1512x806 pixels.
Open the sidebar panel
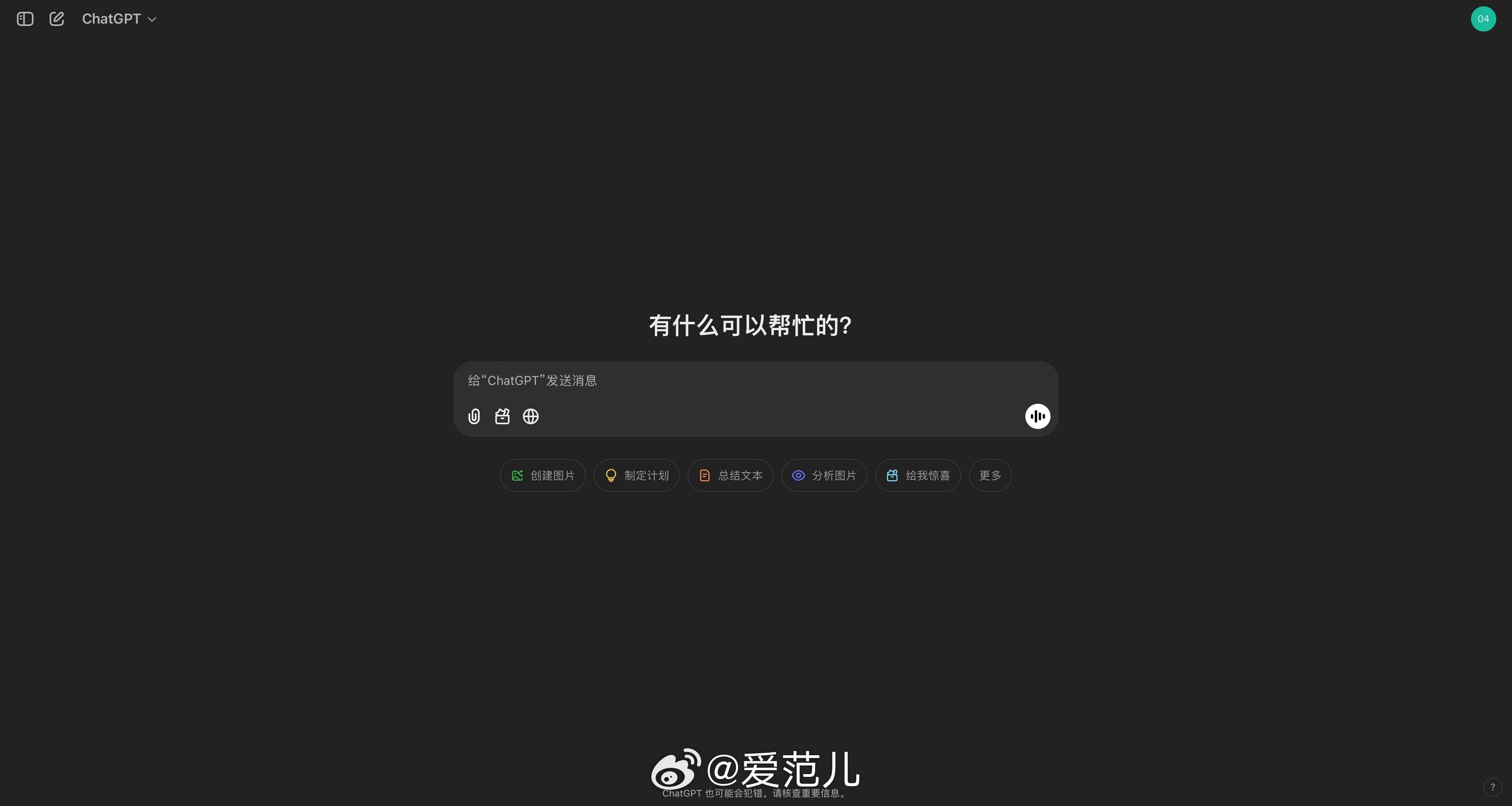pyautogui.click(x=25, y=19)
